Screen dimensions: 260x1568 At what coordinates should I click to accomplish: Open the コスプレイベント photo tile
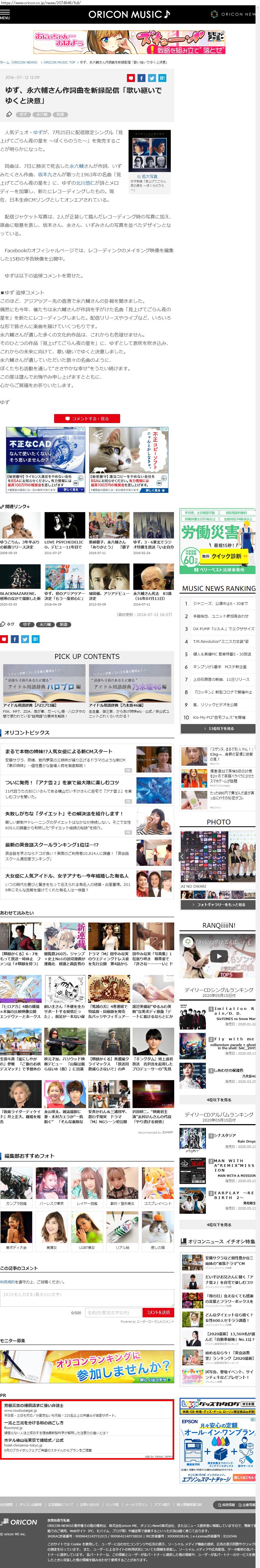[x=158, y=1186]
